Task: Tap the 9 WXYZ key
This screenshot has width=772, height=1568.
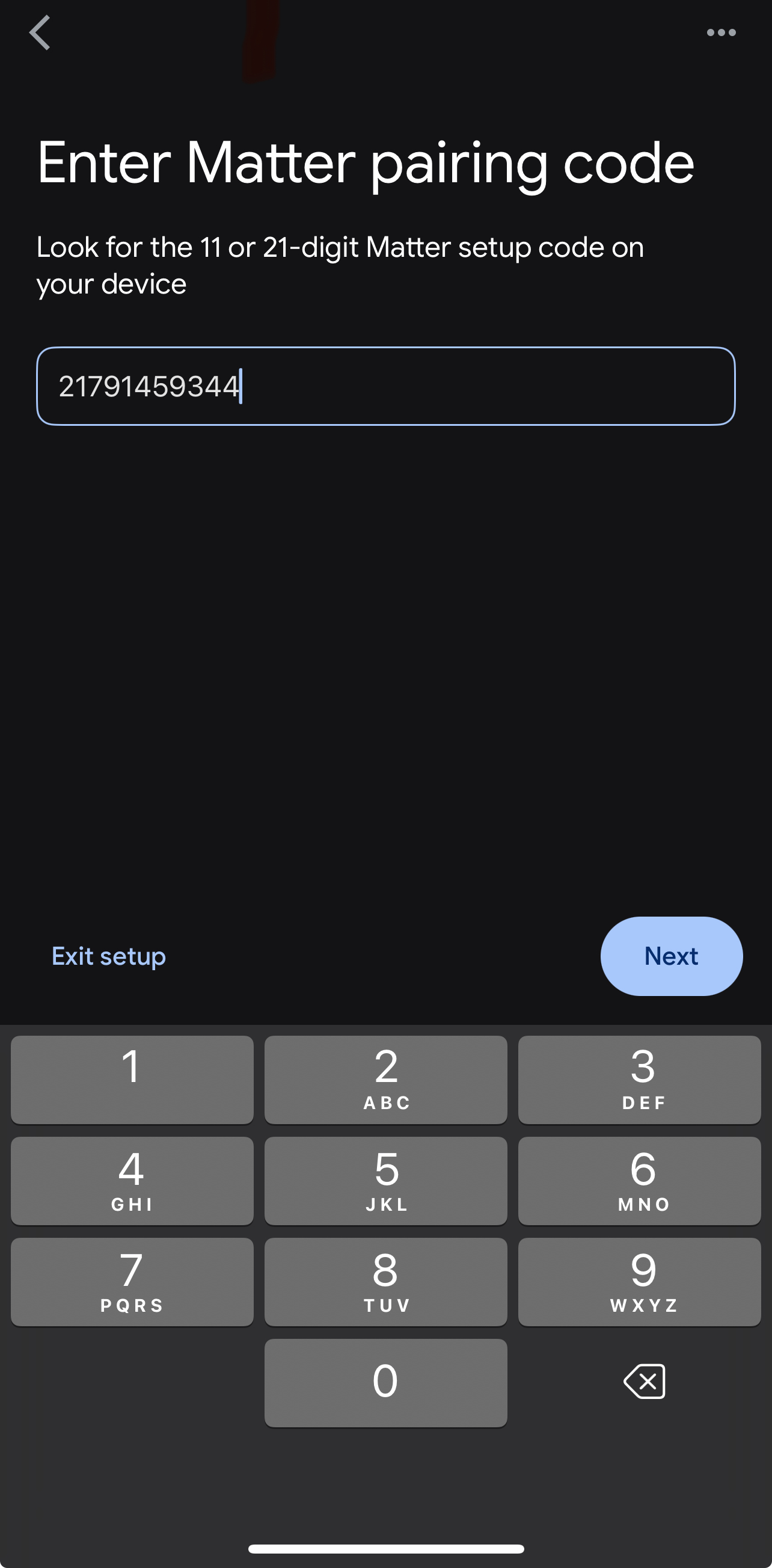Action: [639, 1281]
